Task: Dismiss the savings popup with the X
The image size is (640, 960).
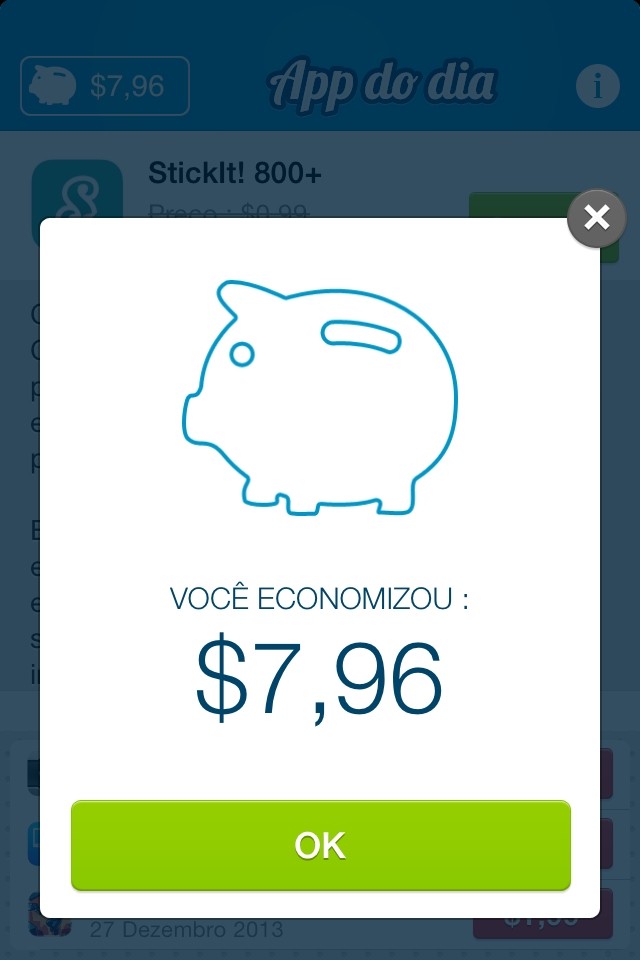Action: pyautogui.click(x=596, y=217)
